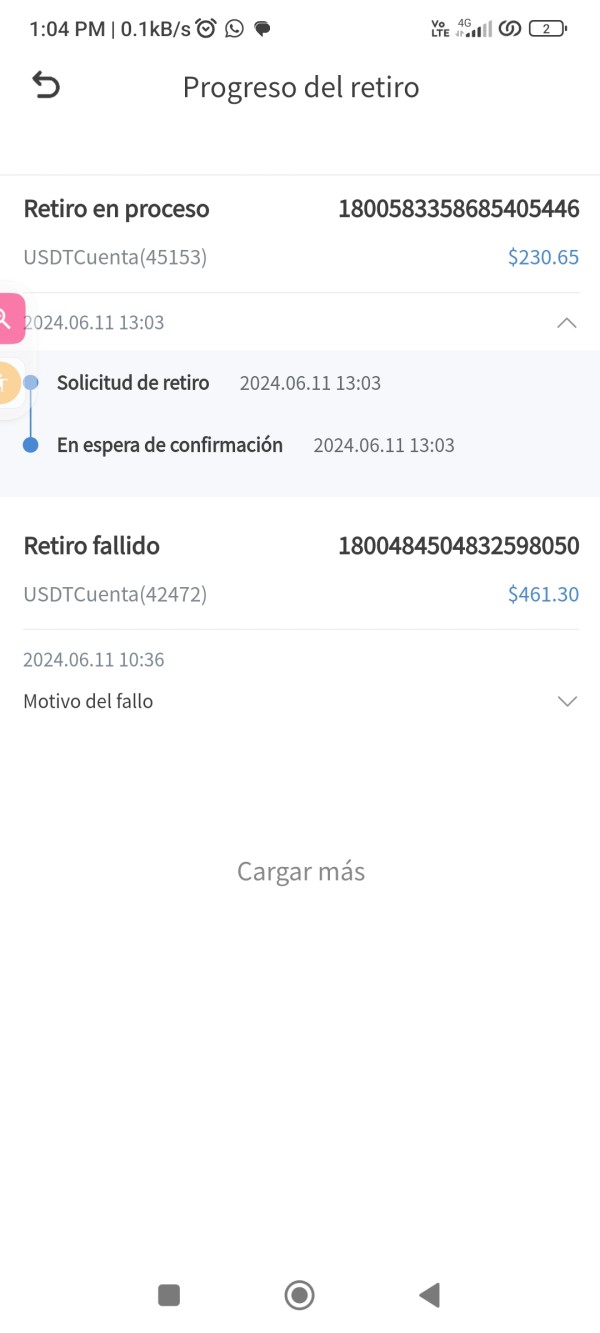
Task: Go to the phone's home screen
Action: [299, 1295]
